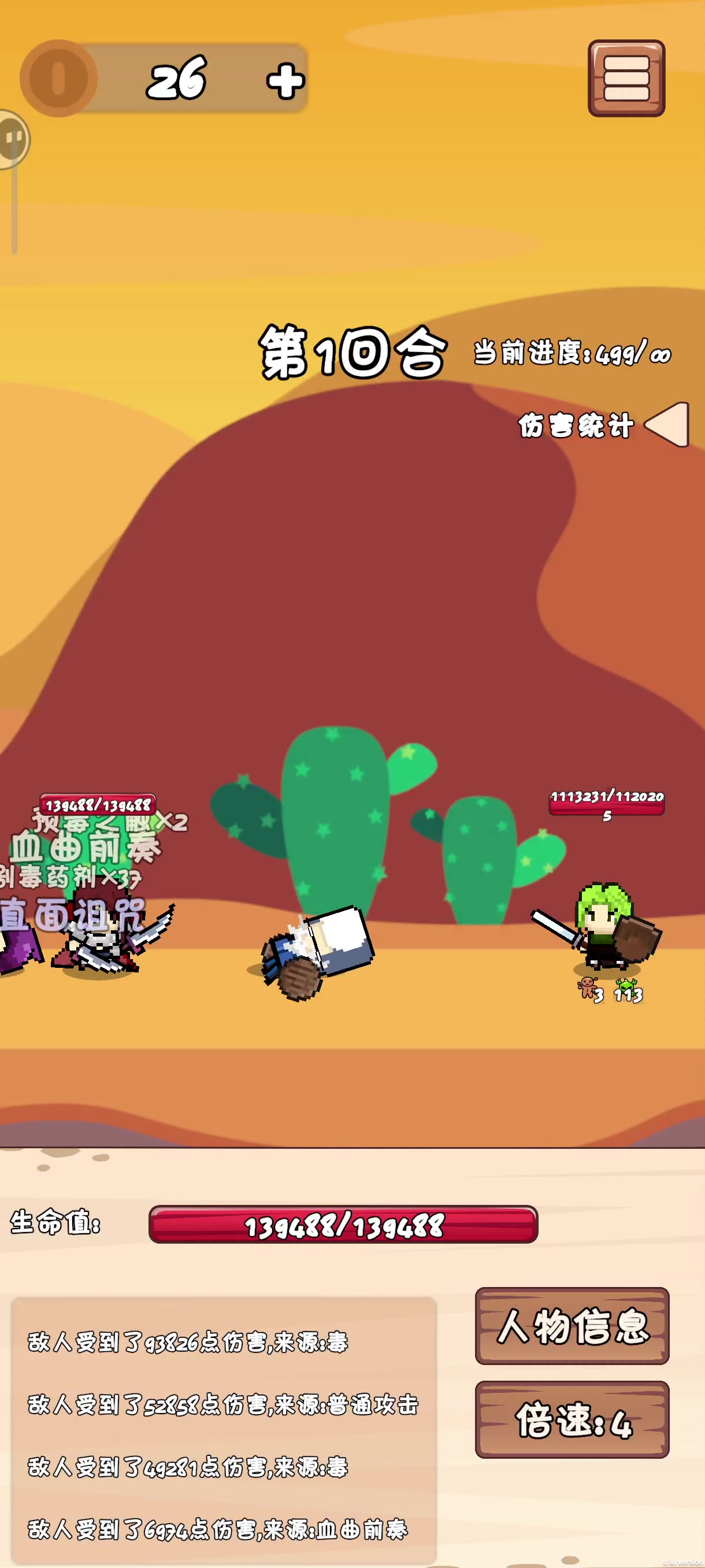Change the battle speed 倍速:4

[572, 1419]
